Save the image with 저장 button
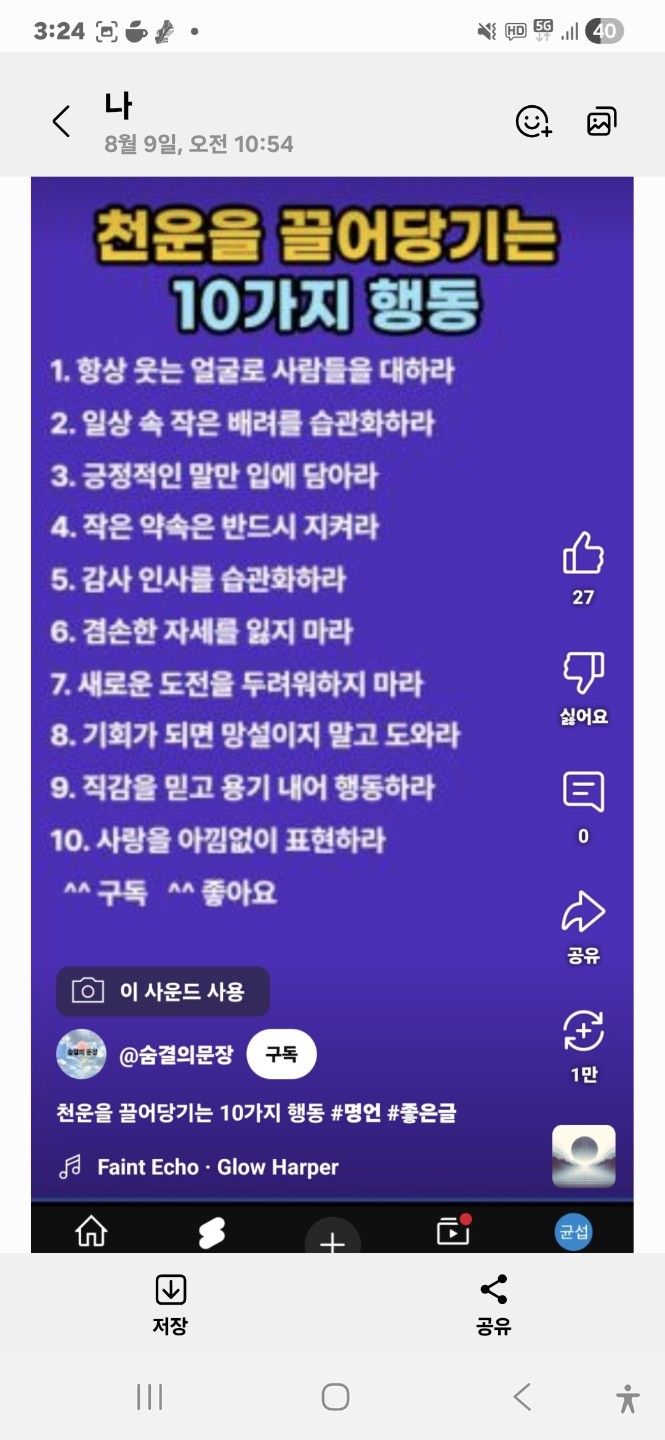 coord(171,1304)
